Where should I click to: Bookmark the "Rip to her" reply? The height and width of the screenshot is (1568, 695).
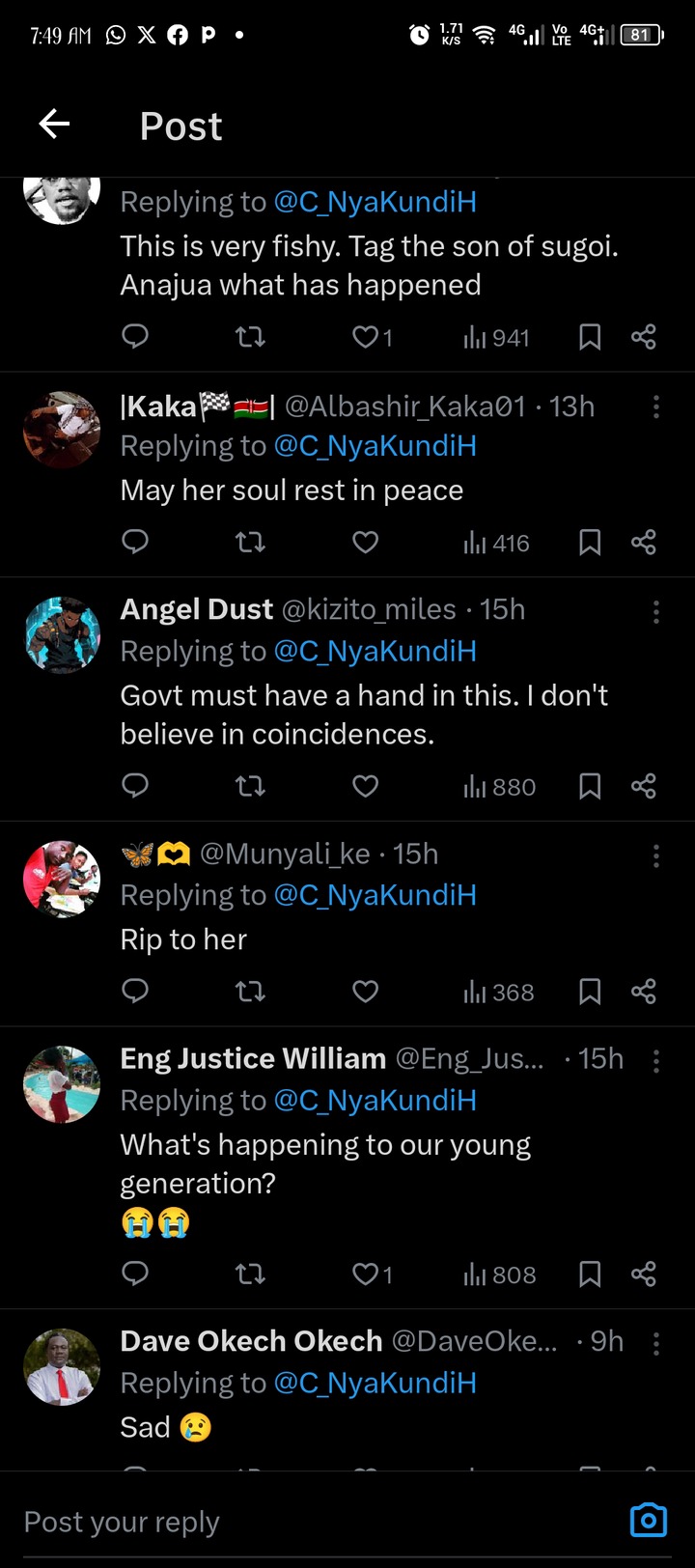590,992
